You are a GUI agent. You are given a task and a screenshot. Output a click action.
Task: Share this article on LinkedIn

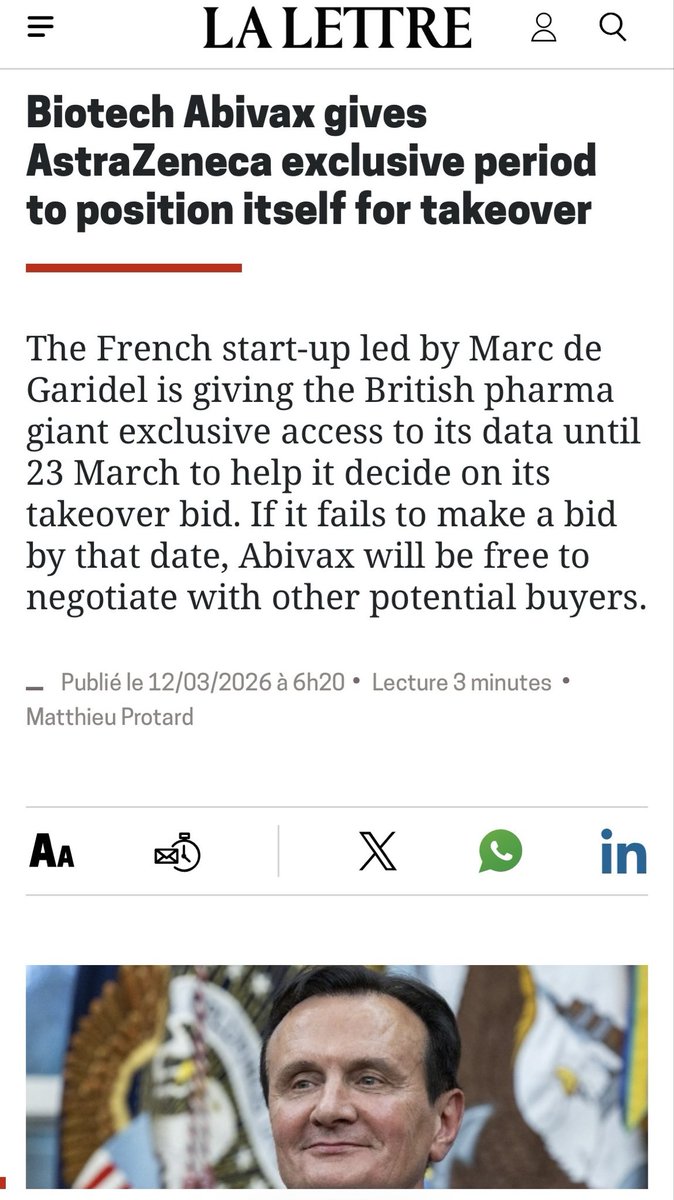click(623, 852)
